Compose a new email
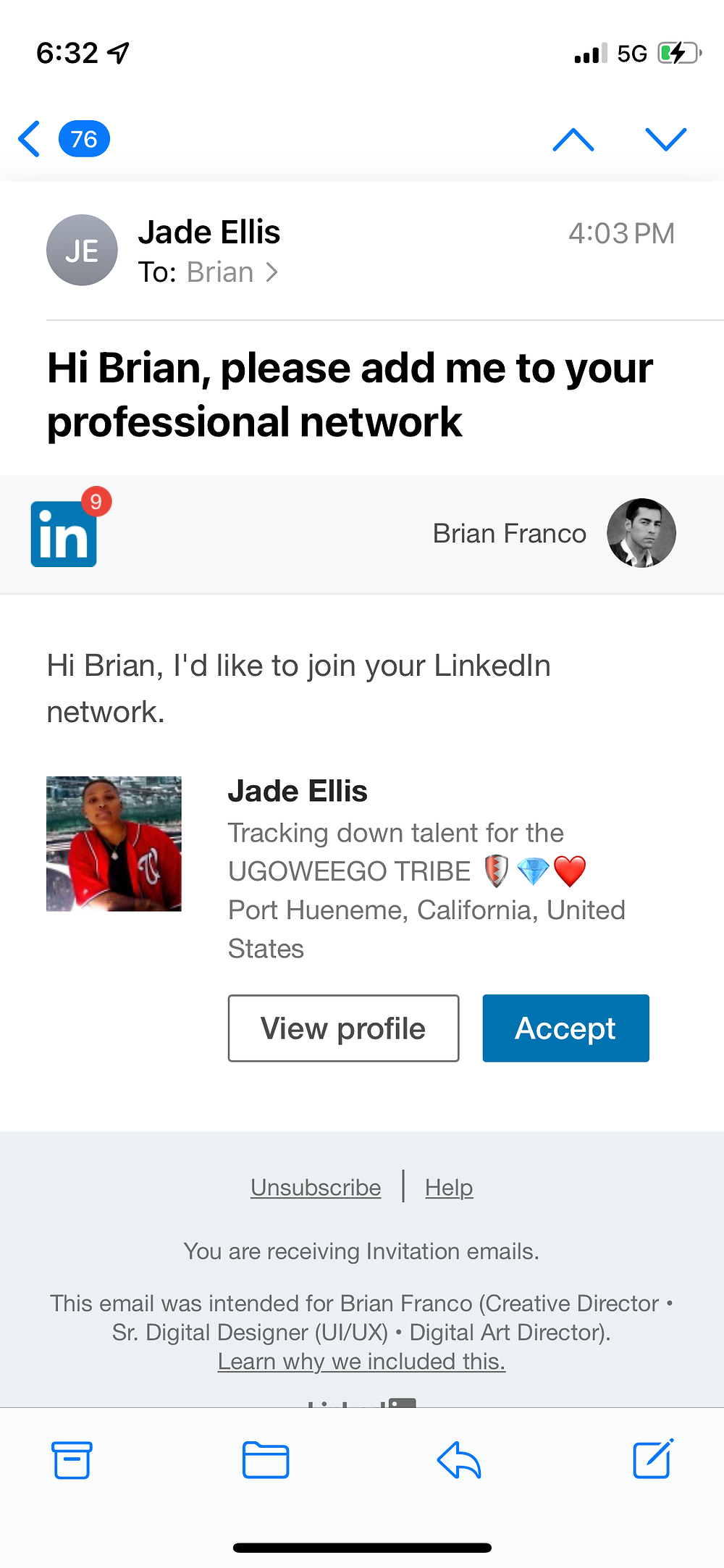 pos(653,1459)
